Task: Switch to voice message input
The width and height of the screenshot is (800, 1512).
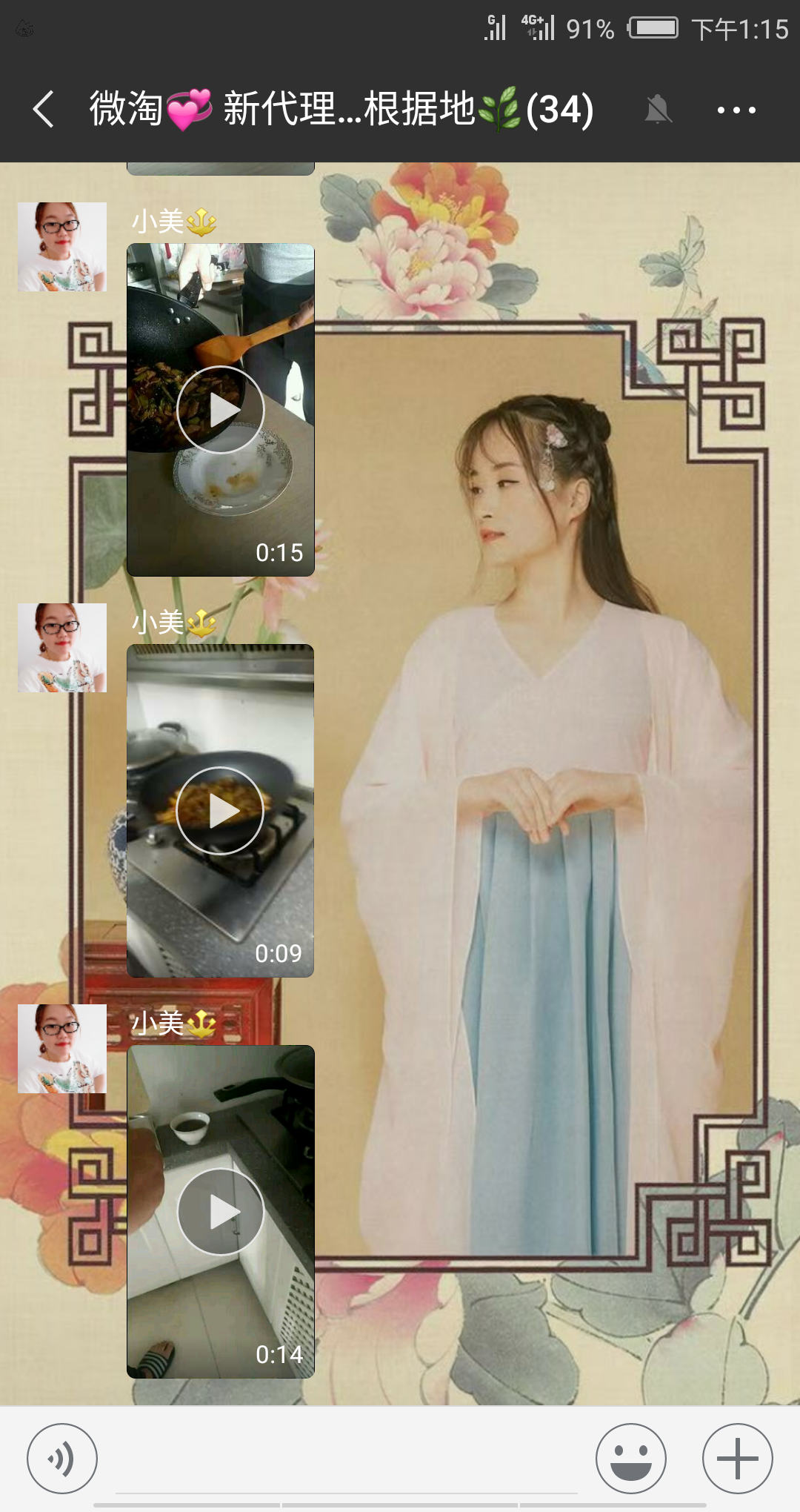Action: pyautogui.click(x=62, y=1459)
